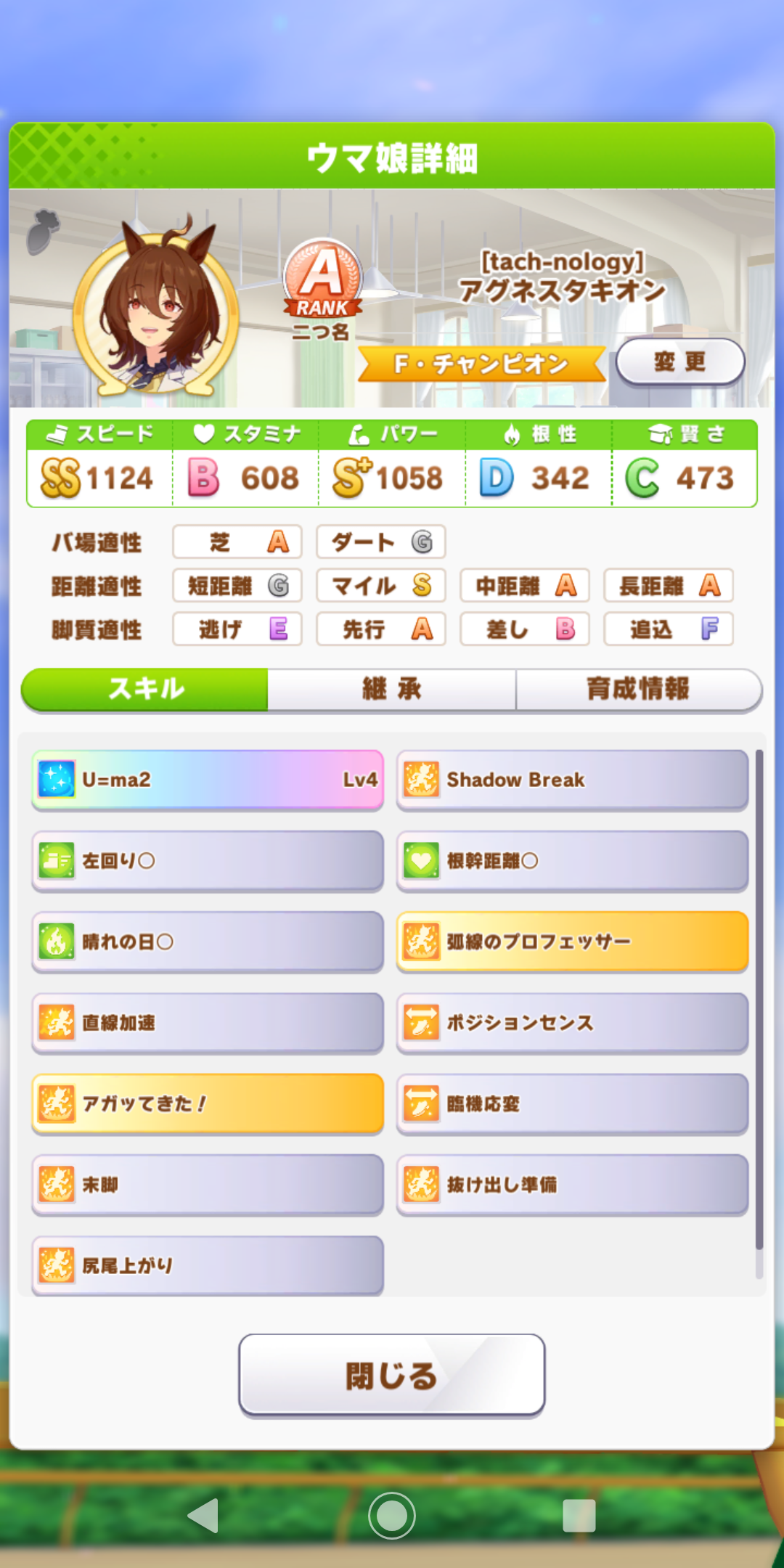The height and width of the screenshot is (1568, 784).
Task: Open the 弧線のプロフェッサー skill entry
Action: click(x=571, y=942)
